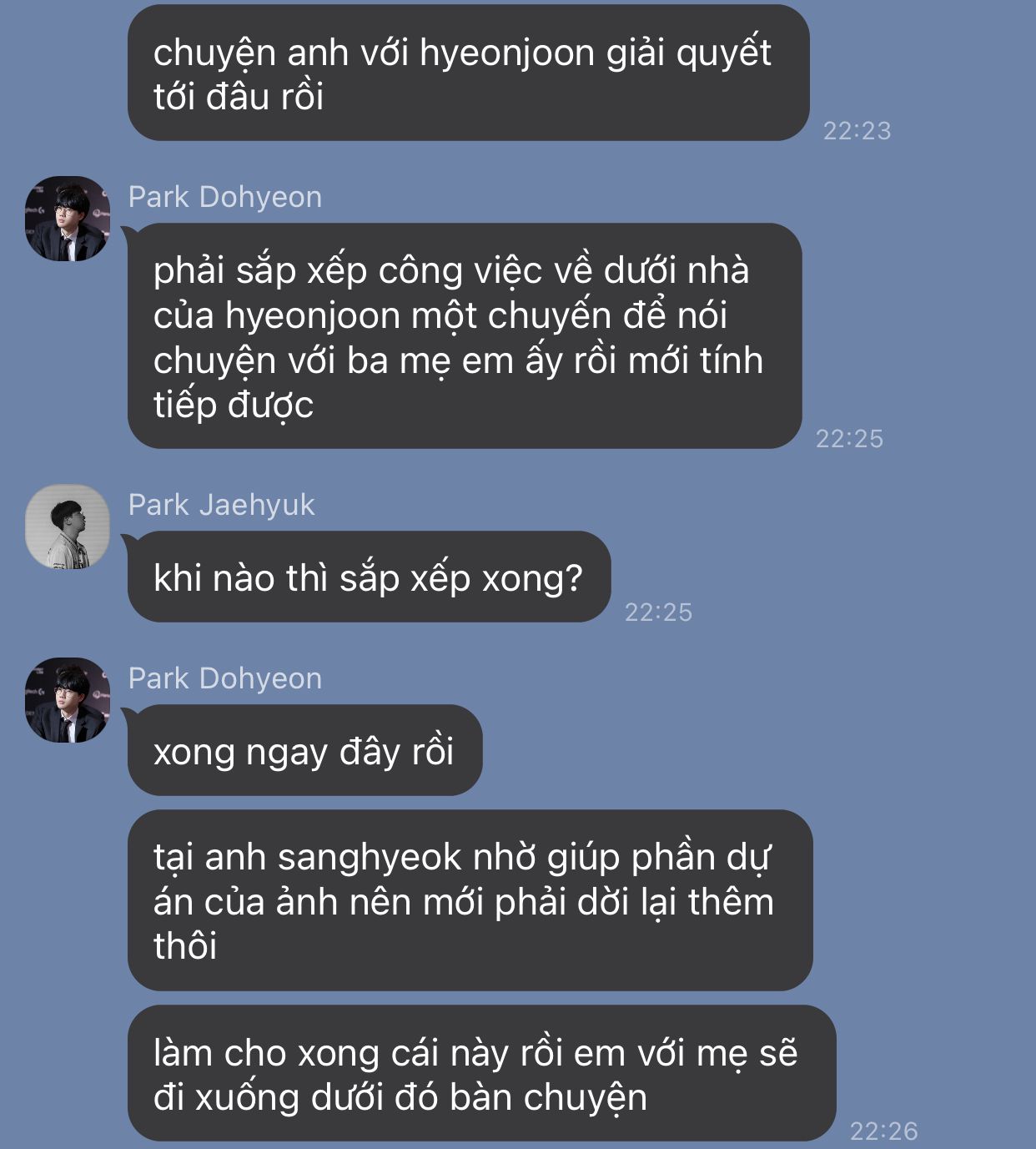Screen dimensions: 1036x1149
Task: Tap Park Dohyeon's avatar above "phải sắp xếp" message
Action: click(68, 219)
